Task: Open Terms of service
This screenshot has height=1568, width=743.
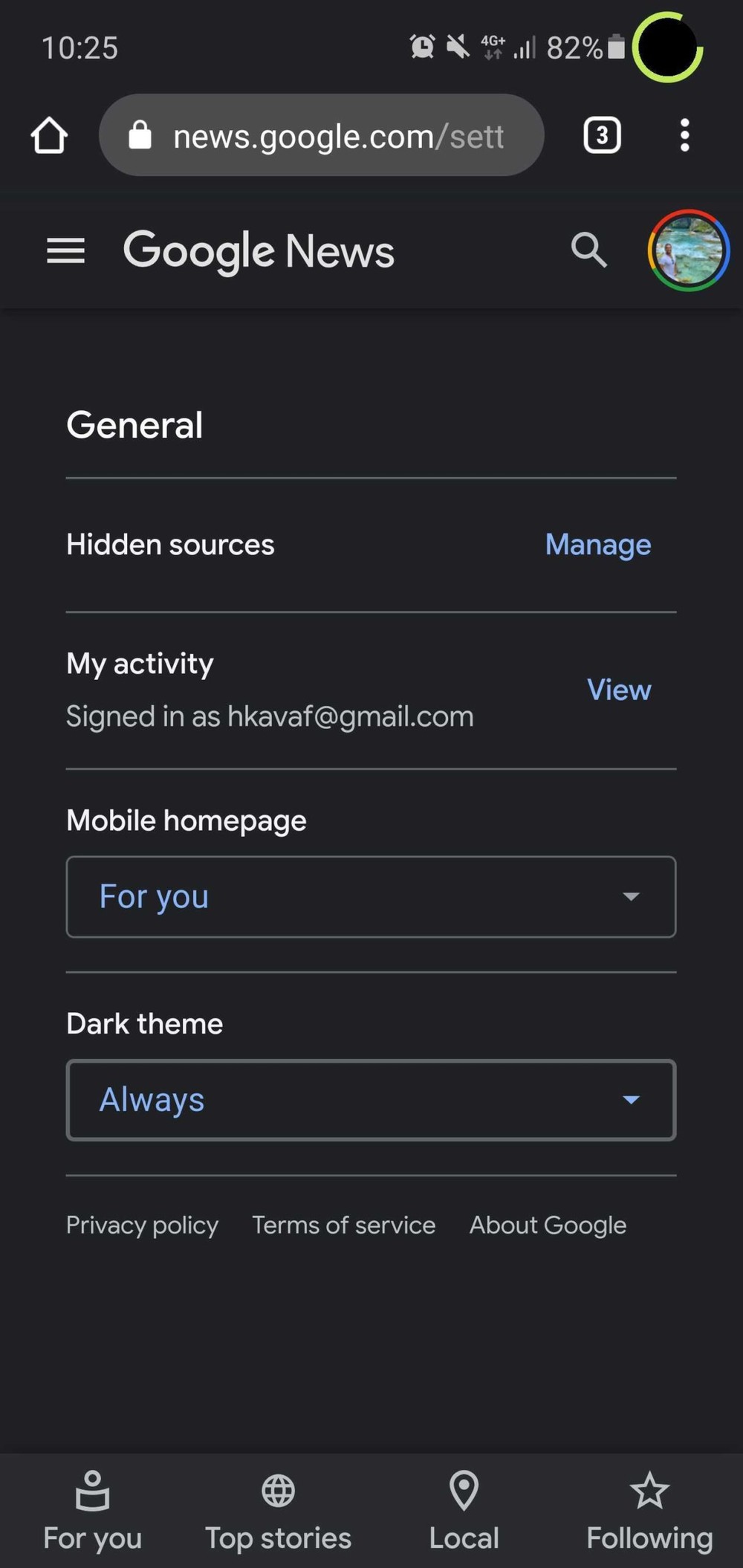Action: (344, 1225)
